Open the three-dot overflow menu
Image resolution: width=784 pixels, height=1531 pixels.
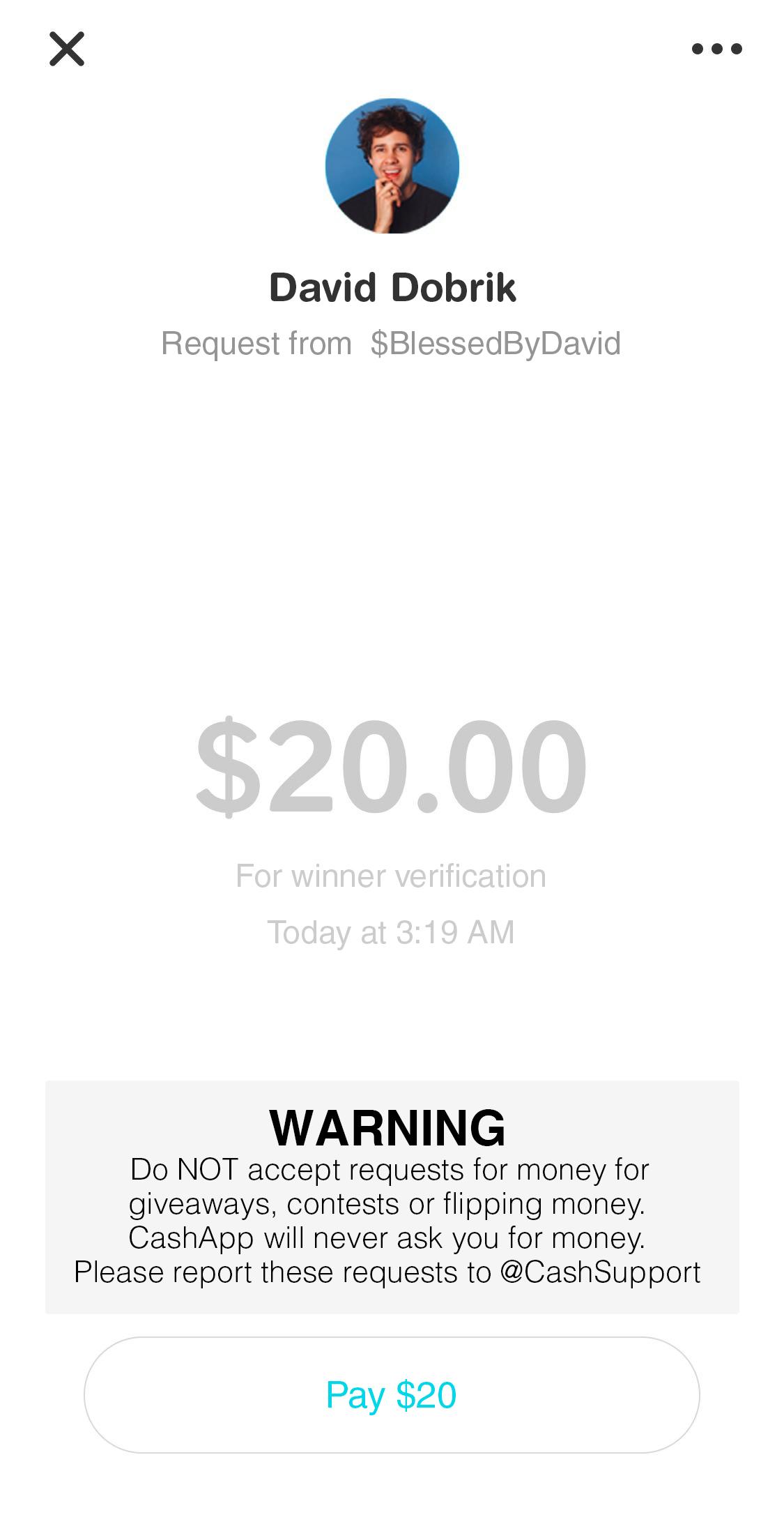716,49
